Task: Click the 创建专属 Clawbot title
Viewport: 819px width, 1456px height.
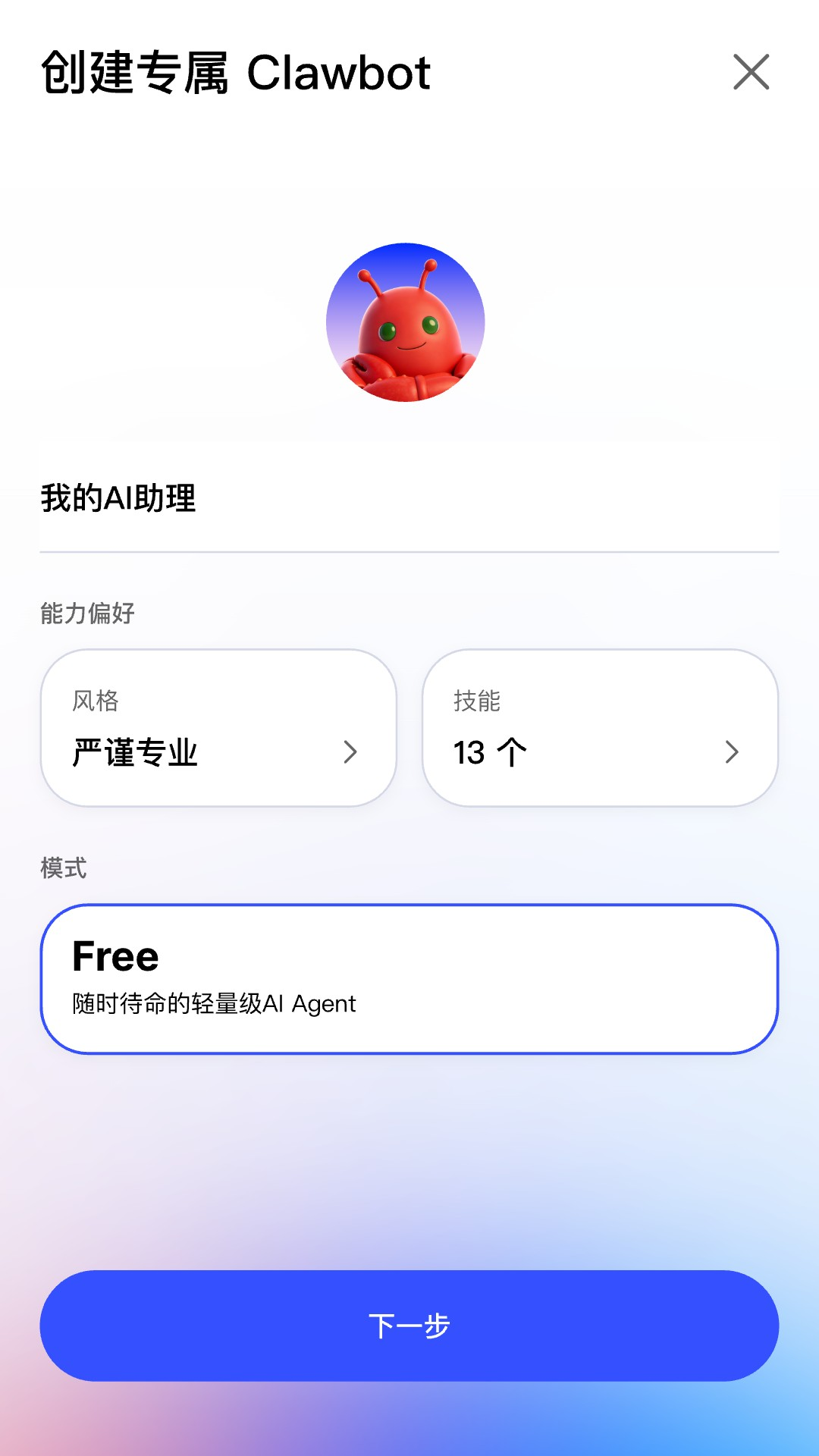Action: click(x=235, y=74)
